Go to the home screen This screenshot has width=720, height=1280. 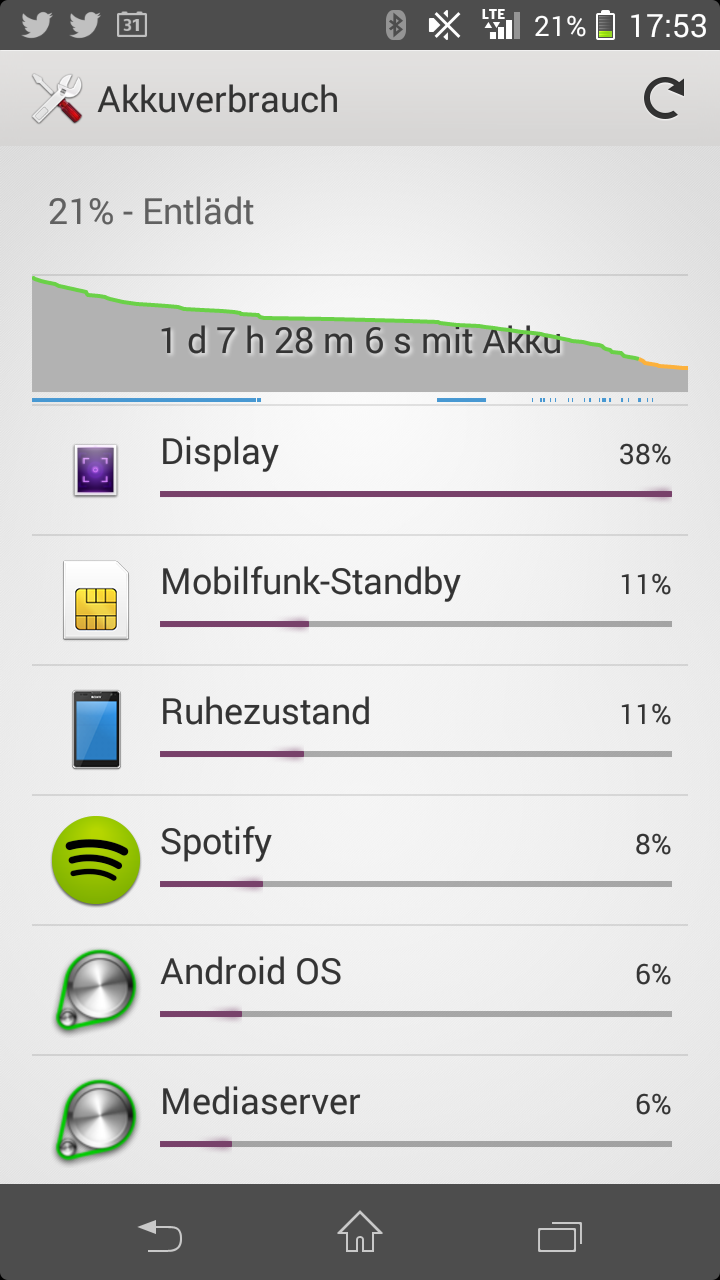tap(360, 1232)
